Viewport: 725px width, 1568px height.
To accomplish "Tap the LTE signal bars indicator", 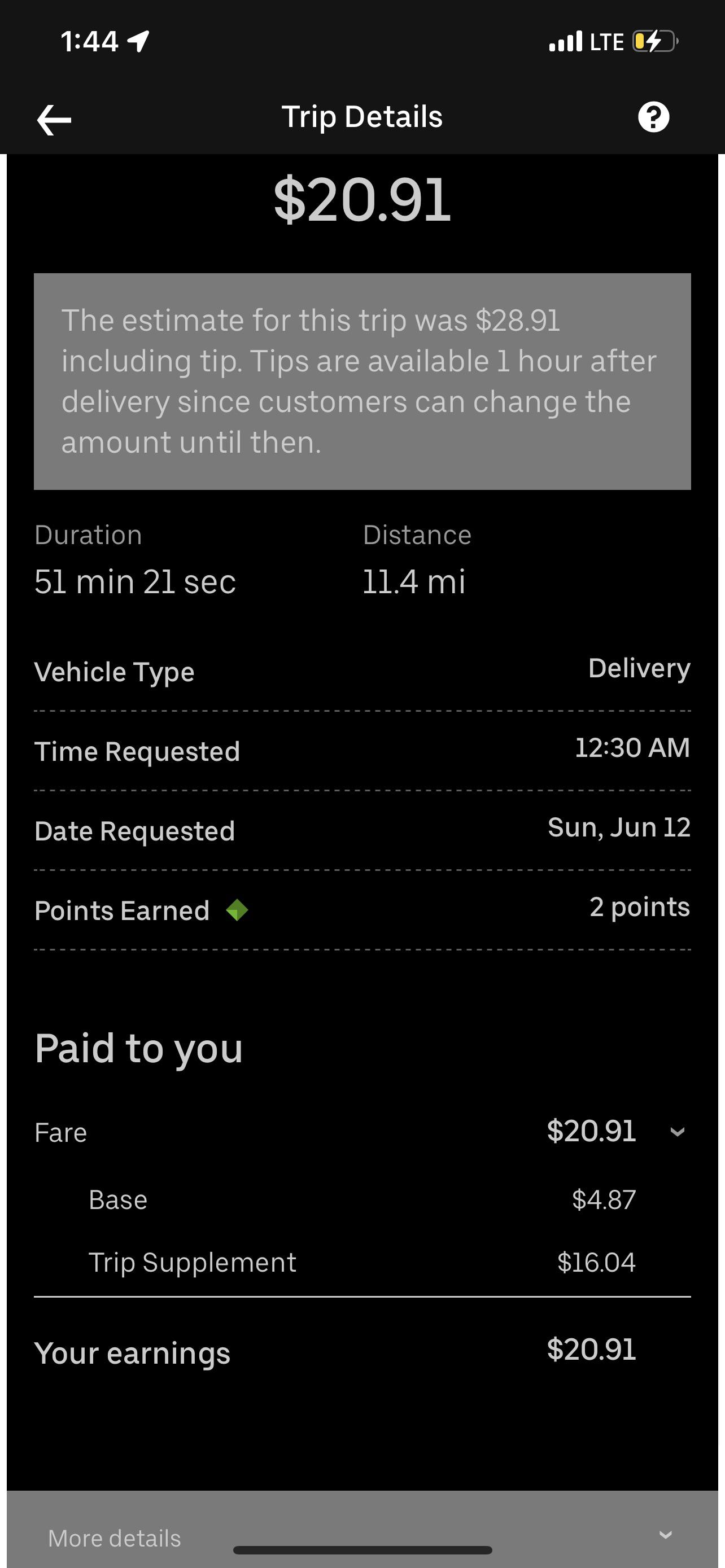I will 566,41.
